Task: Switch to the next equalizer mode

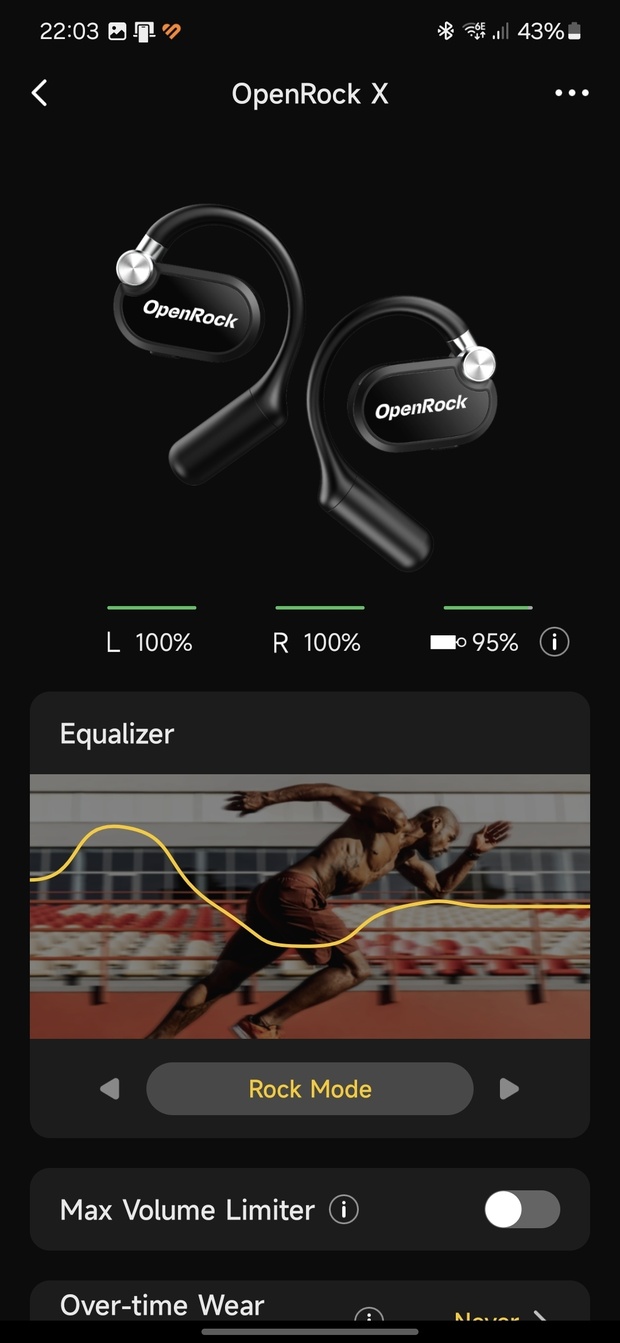Action: point(509,1089)
